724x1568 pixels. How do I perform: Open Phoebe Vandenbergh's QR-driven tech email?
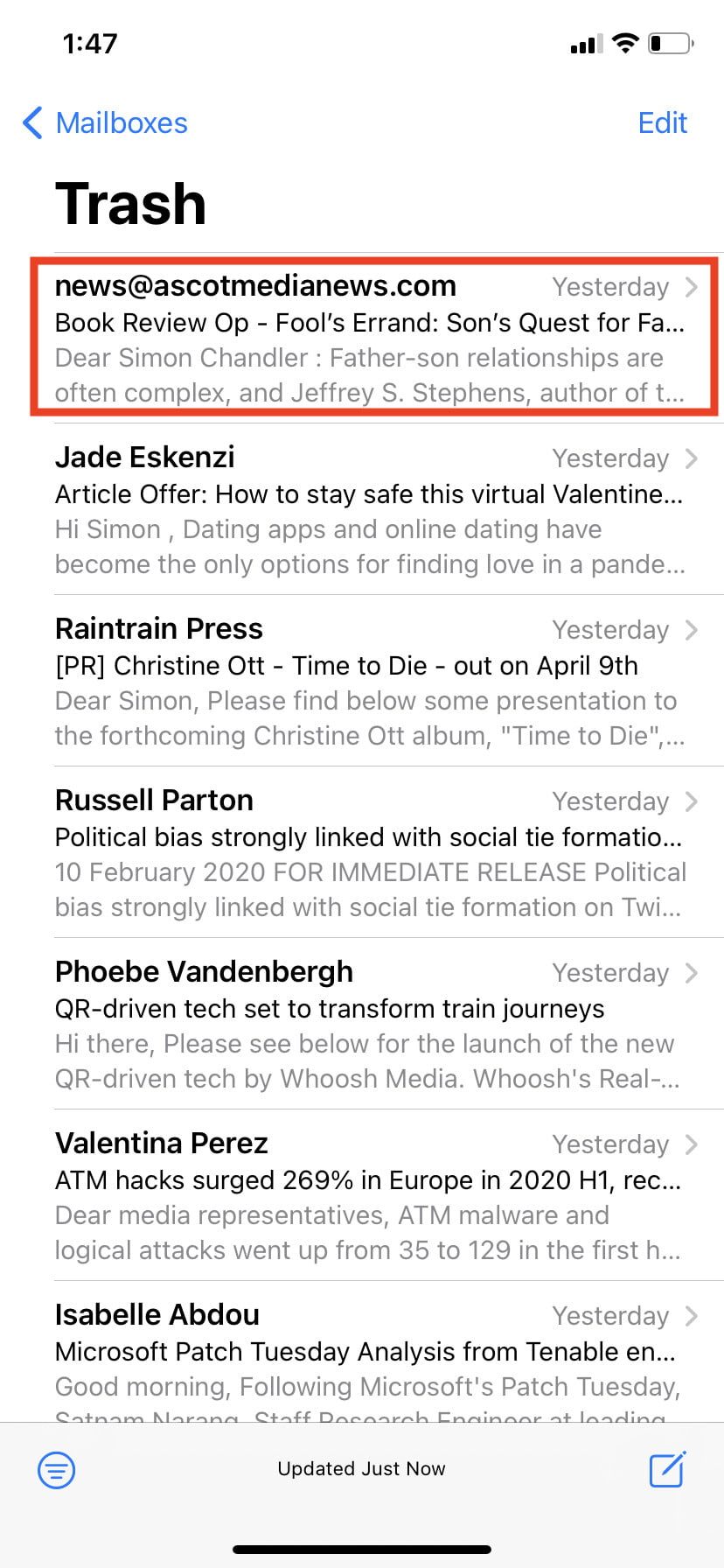pos(369,1025)
